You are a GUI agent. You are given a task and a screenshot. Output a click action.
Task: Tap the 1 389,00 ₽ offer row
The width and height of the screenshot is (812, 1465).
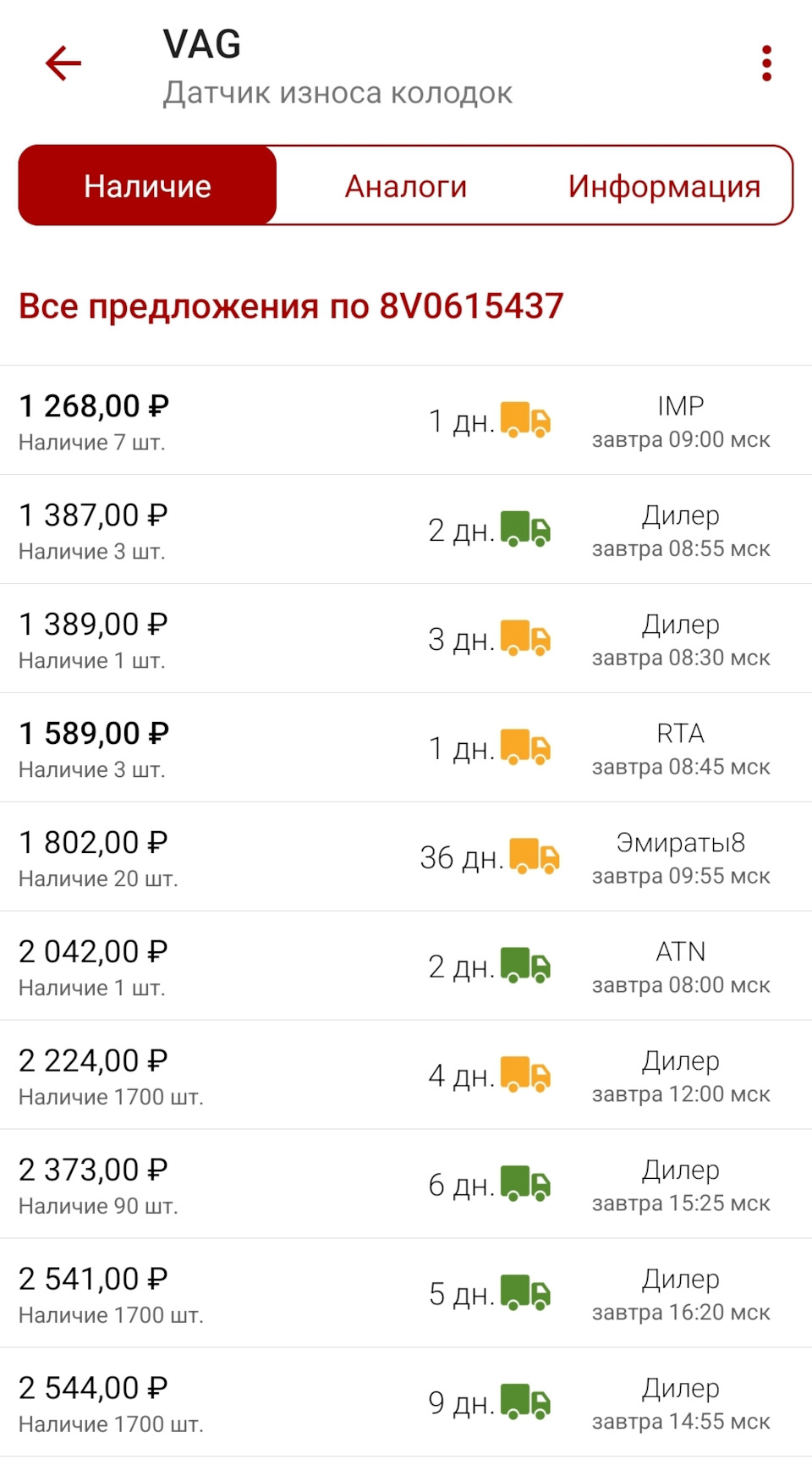[406, 639]
